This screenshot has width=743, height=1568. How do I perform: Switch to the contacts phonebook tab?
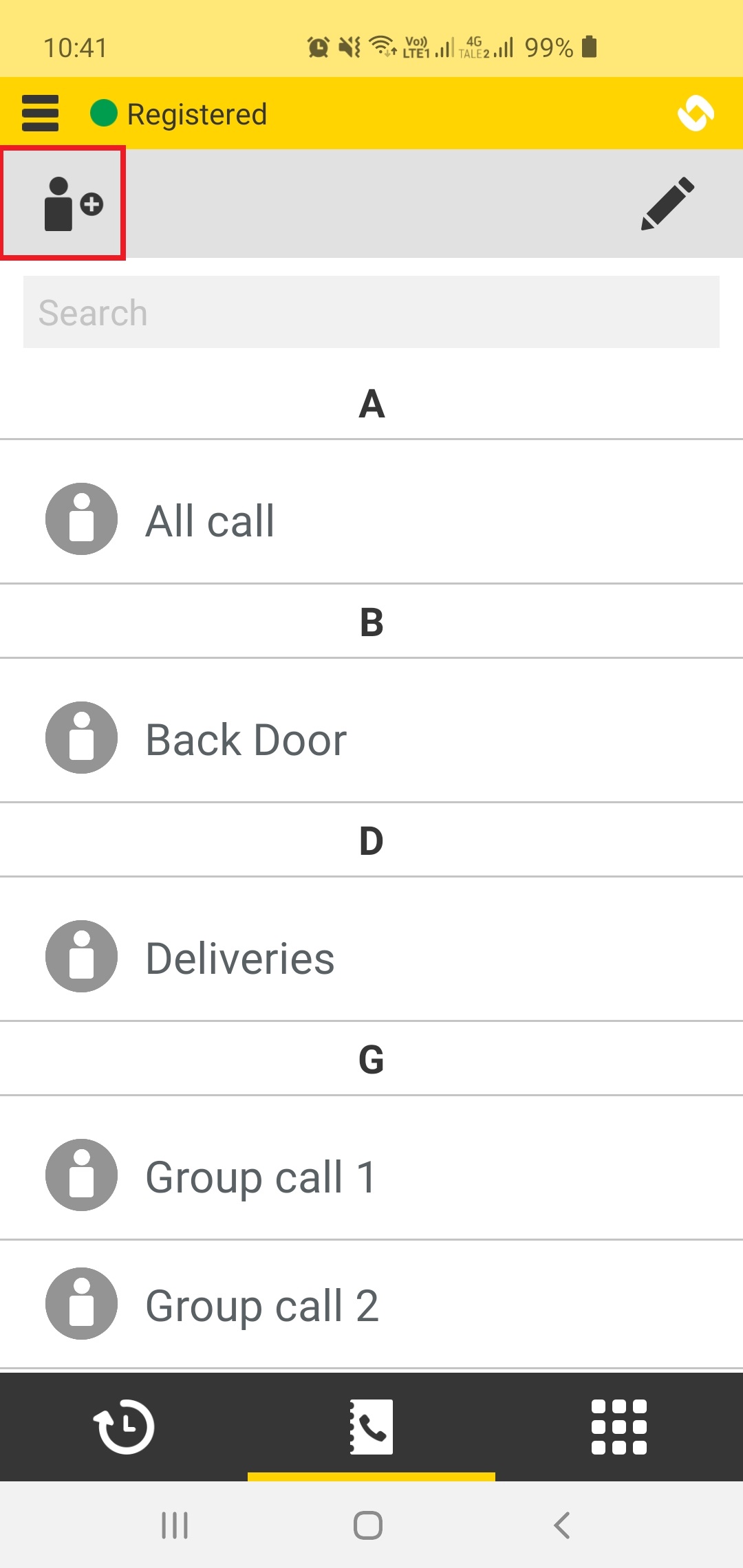(371, 1426)
